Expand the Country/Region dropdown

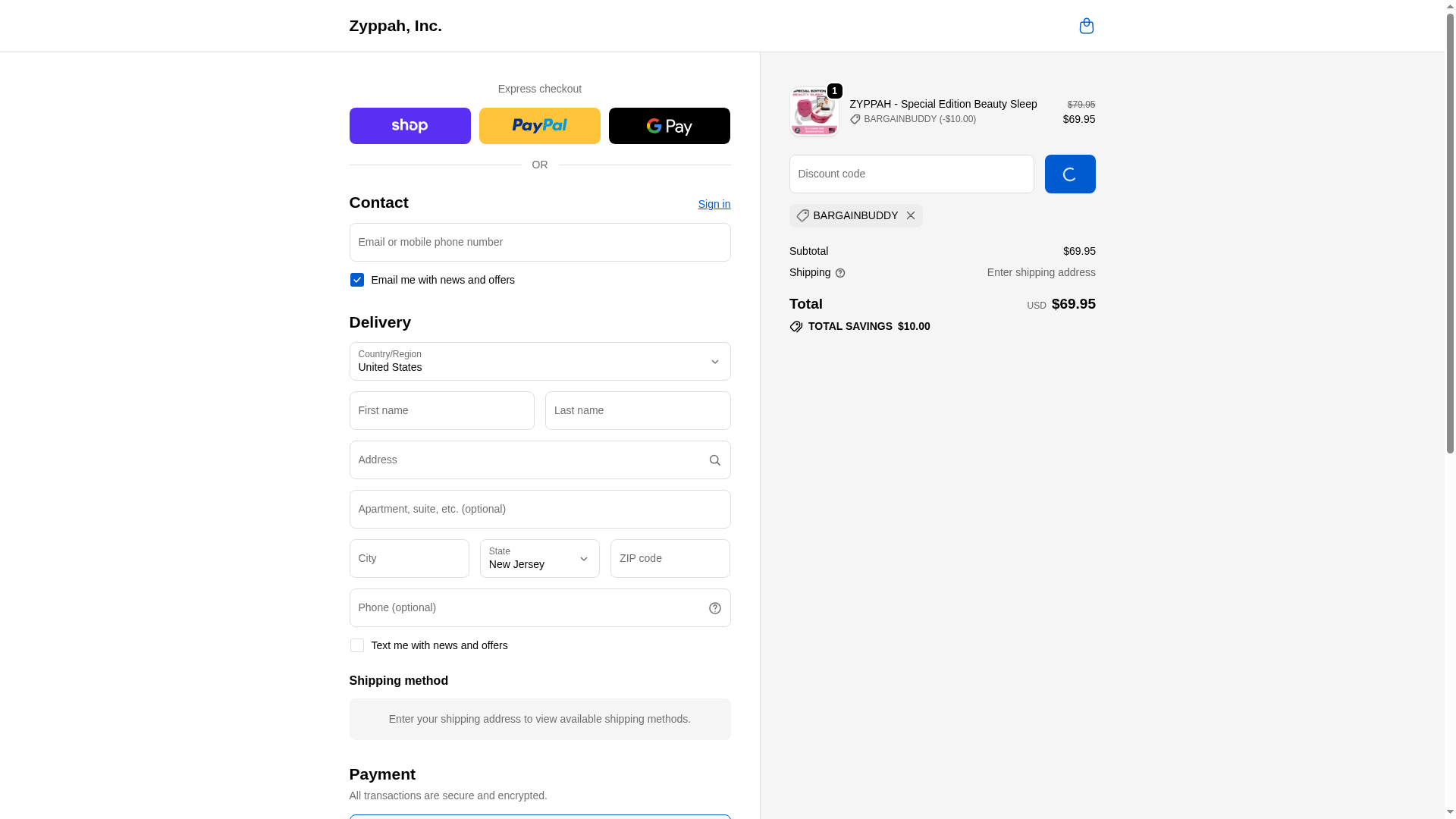point(539,362)
